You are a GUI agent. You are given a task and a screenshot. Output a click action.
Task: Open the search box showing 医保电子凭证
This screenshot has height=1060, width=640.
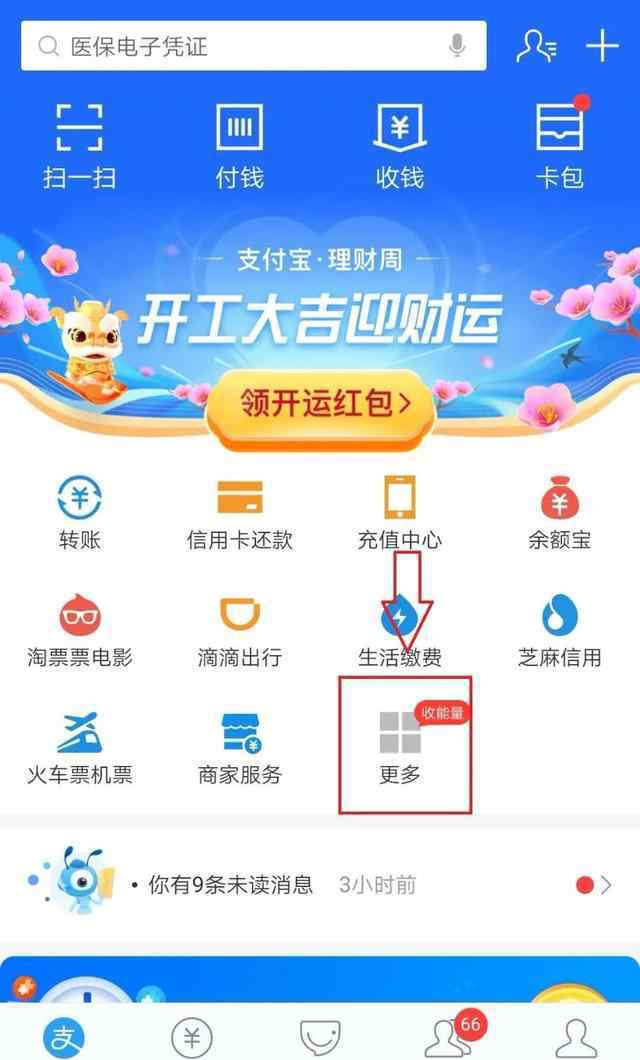pyautogui.click(x=253, y=45)
